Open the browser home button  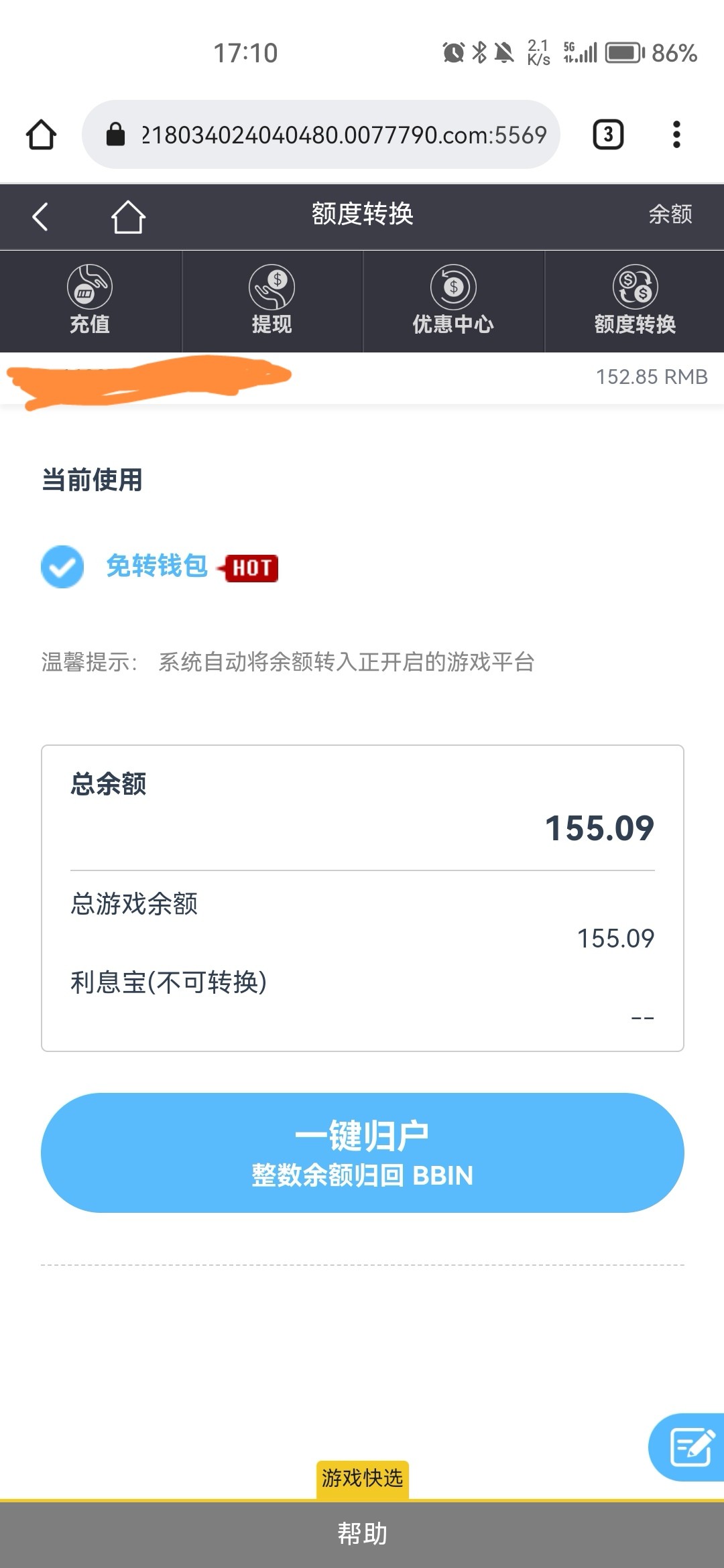41,135
